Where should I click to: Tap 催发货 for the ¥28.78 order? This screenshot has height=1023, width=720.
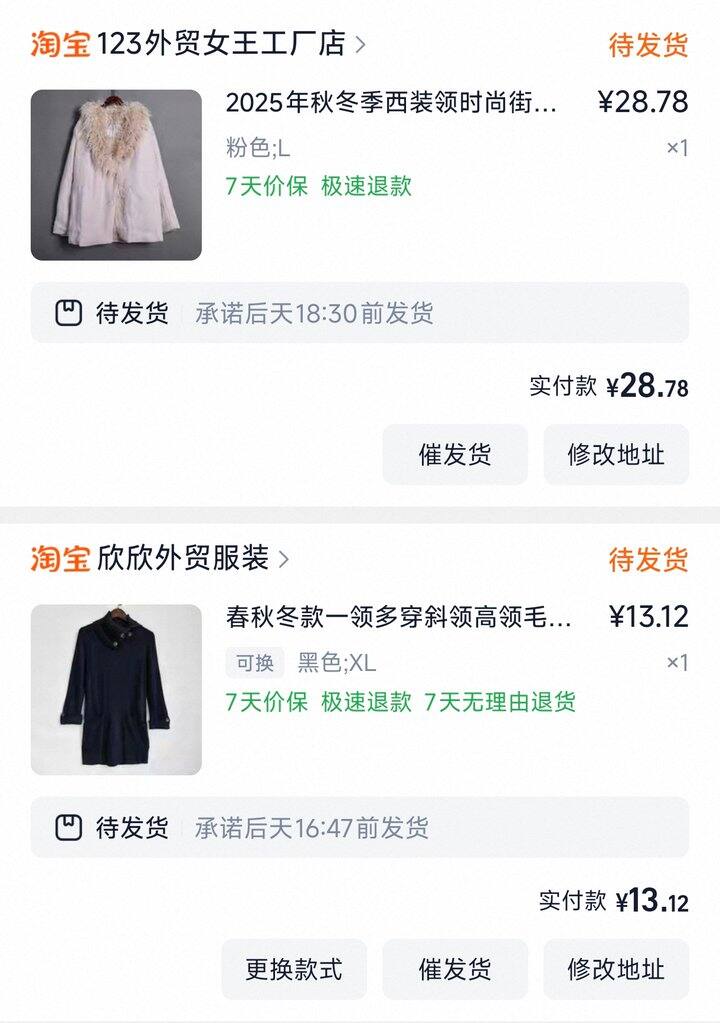coord(455,455)
